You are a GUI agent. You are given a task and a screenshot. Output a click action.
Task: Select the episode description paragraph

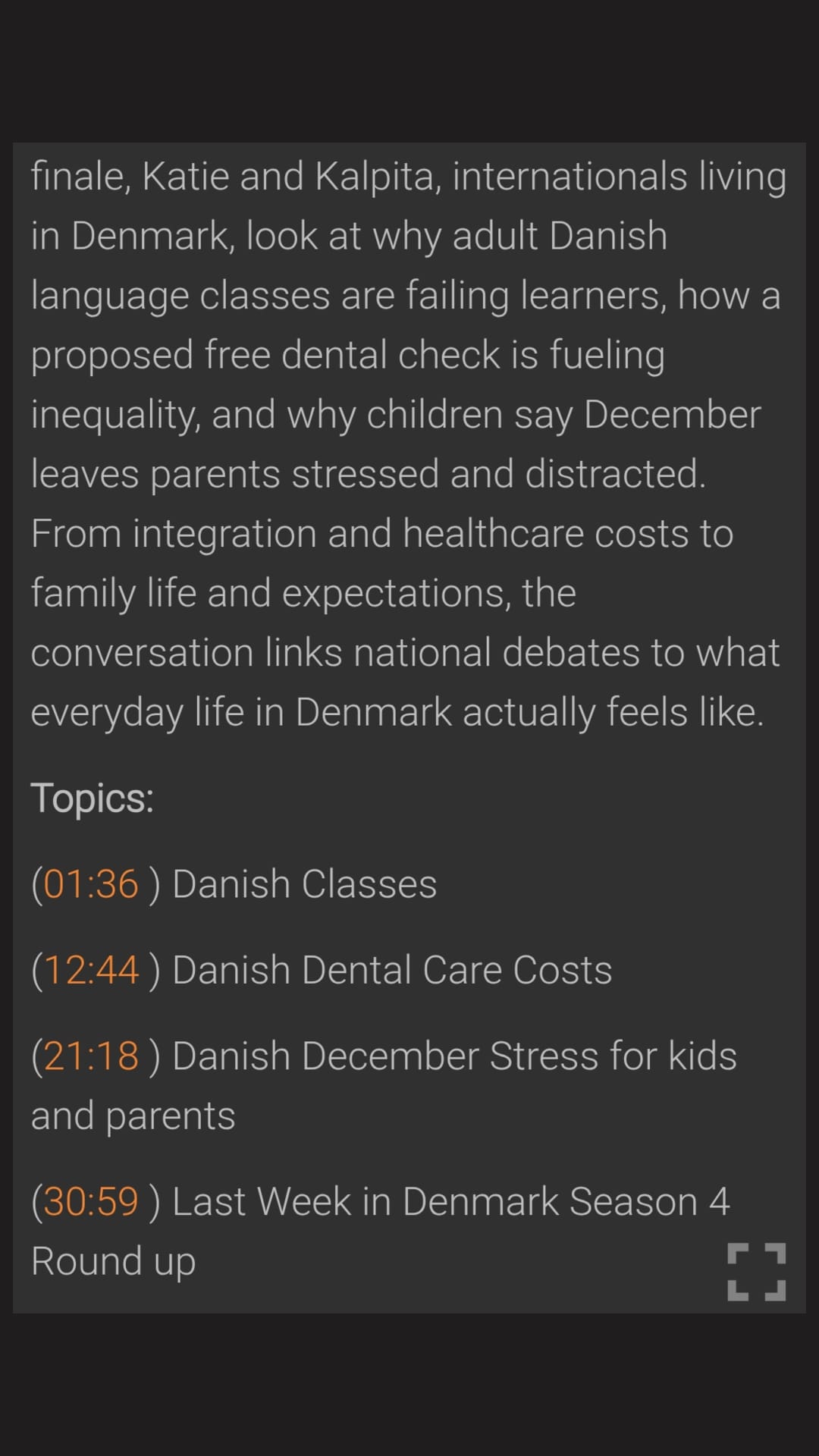pyautogui.click(x=409, y=440)
